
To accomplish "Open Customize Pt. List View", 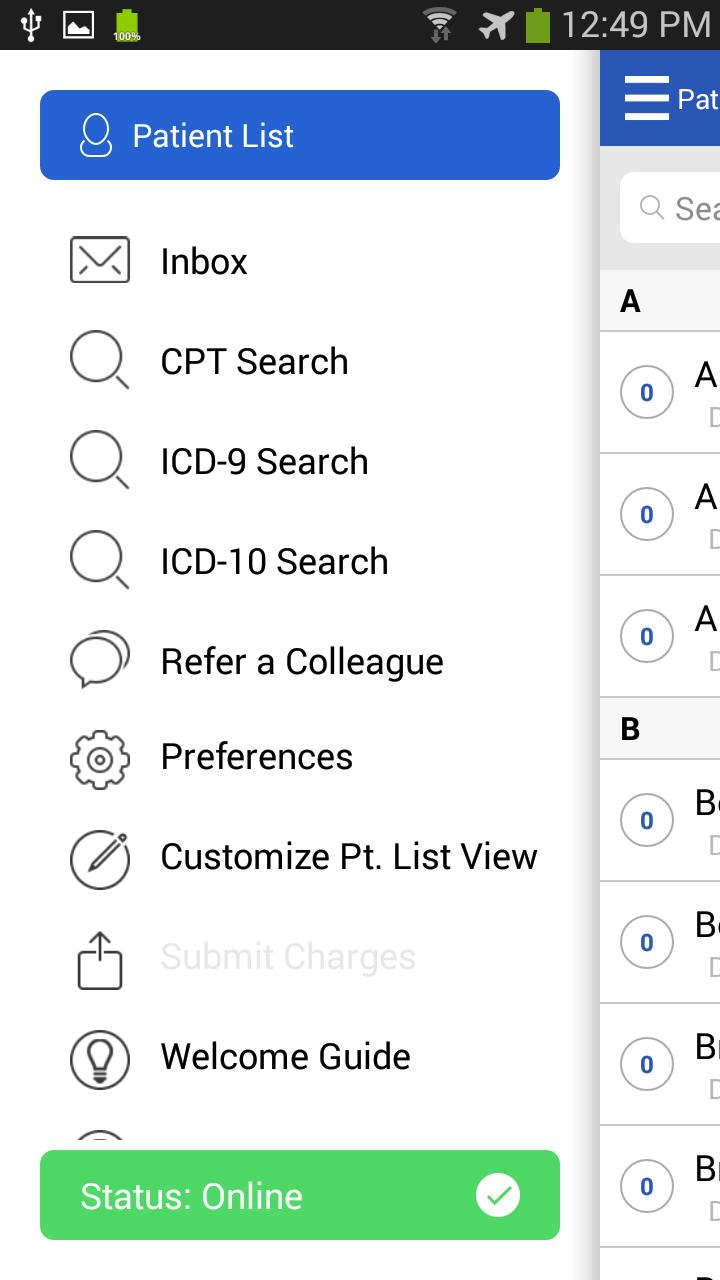I will pyautogui.click(x=348, y=857).
